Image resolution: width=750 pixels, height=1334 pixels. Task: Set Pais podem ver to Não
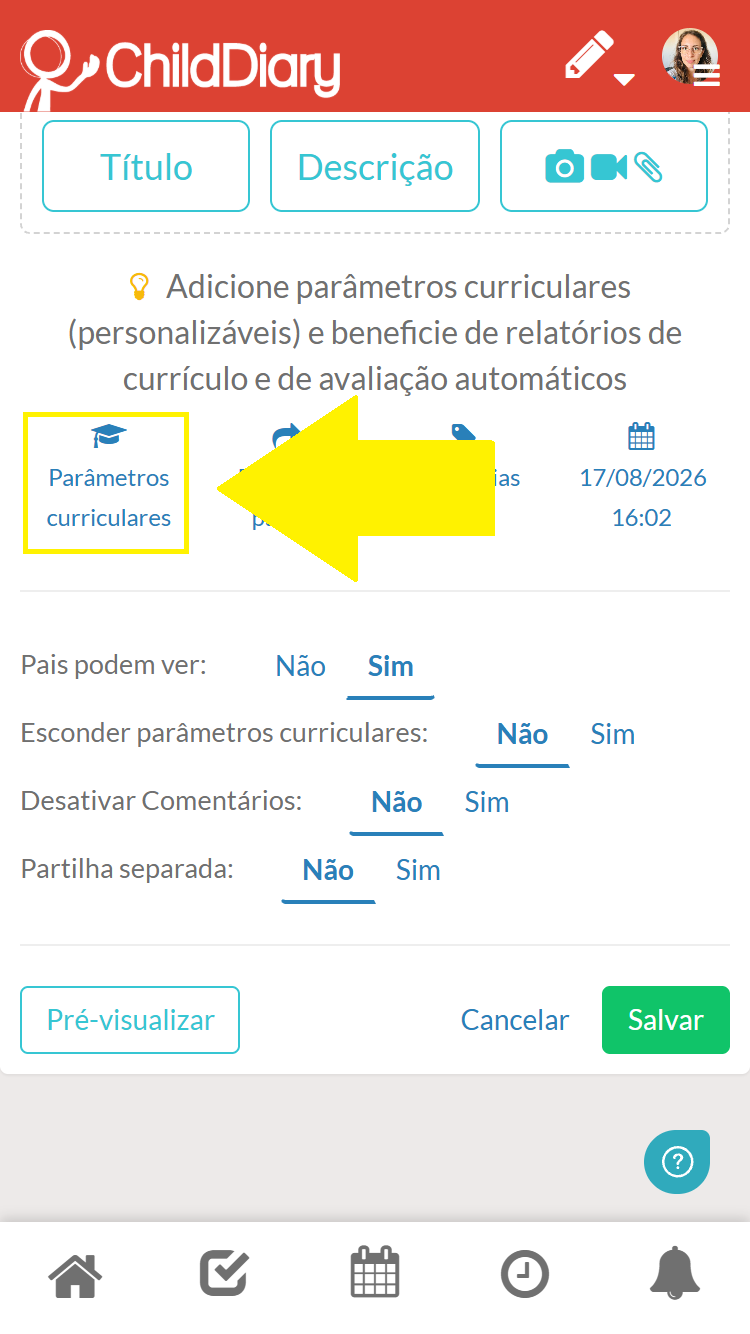301,666
